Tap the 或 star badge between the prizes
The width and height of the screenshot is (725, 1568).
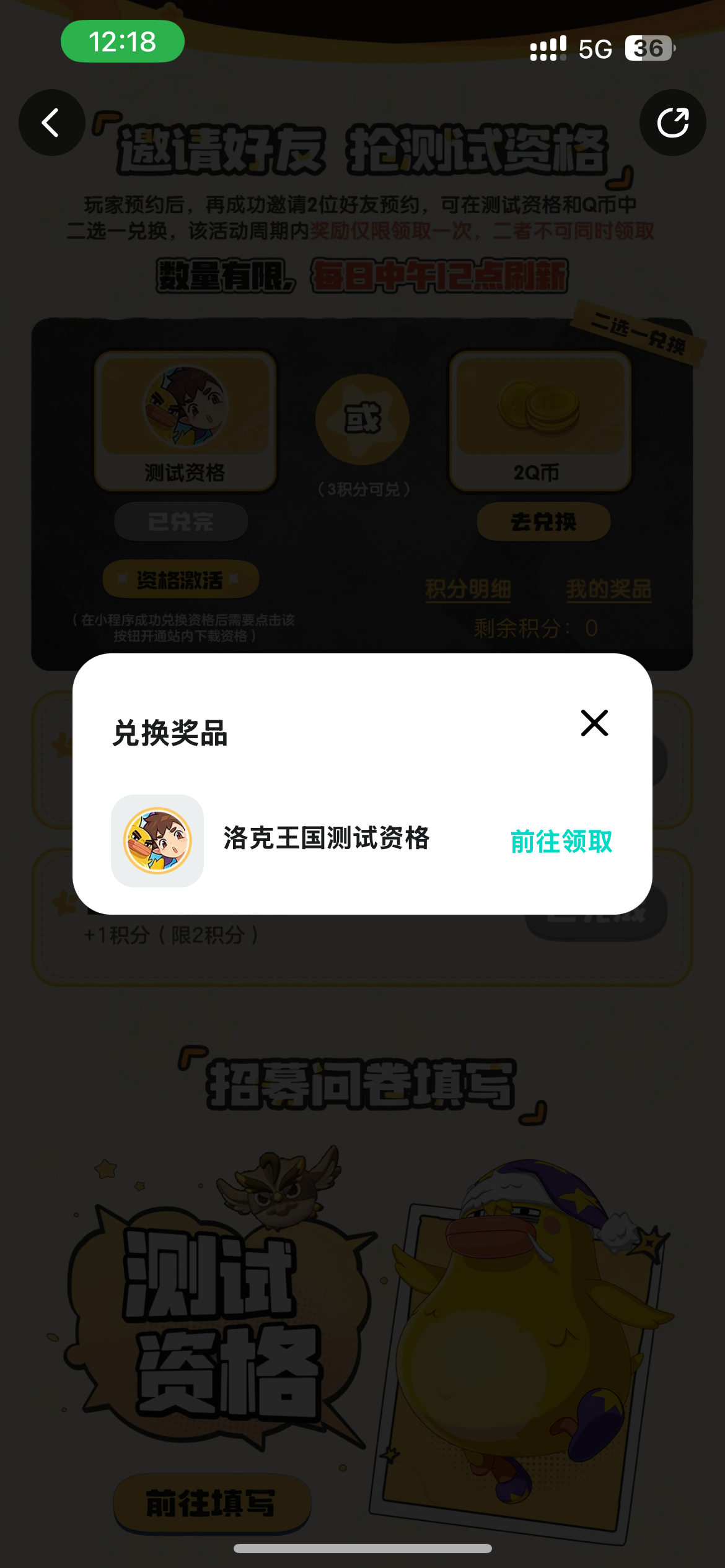click(362, 418)
